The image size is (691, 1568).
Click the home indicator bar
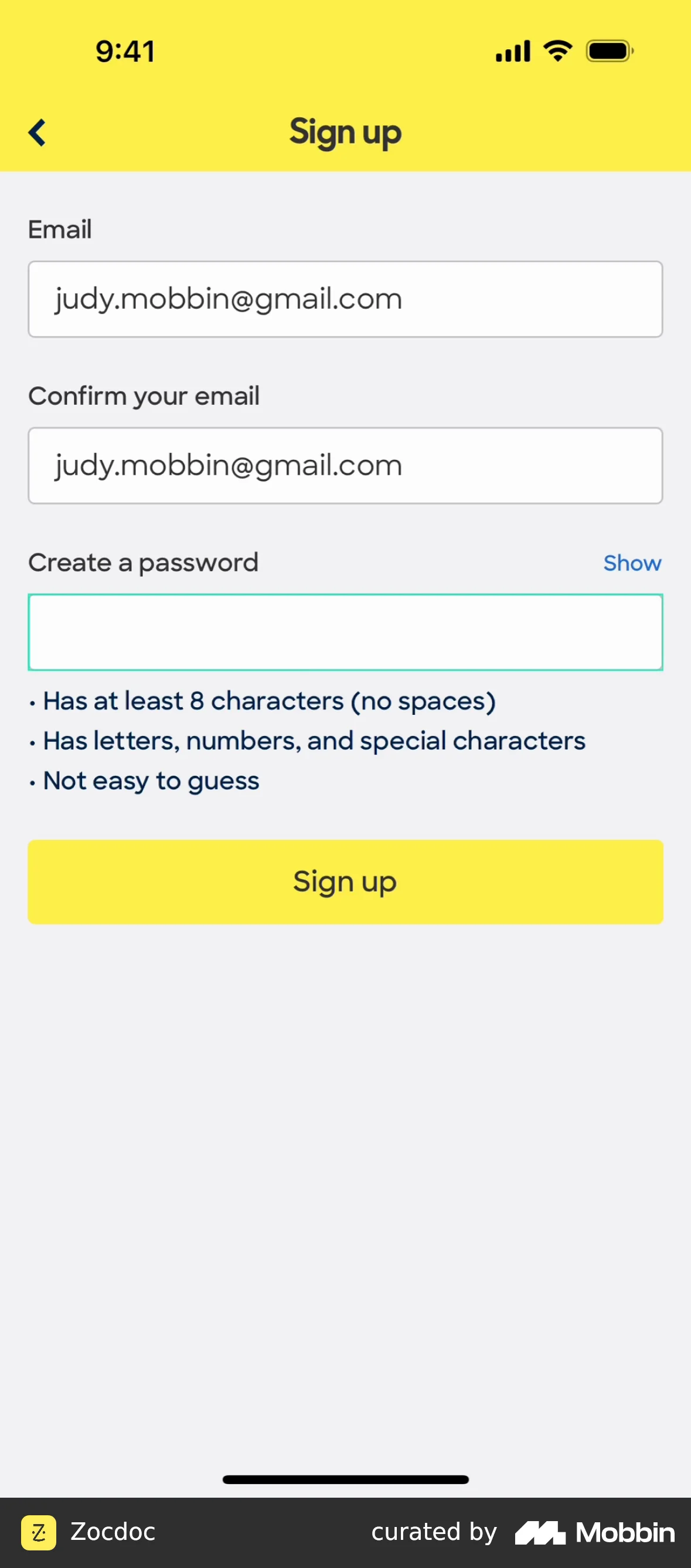[345, 1479]
